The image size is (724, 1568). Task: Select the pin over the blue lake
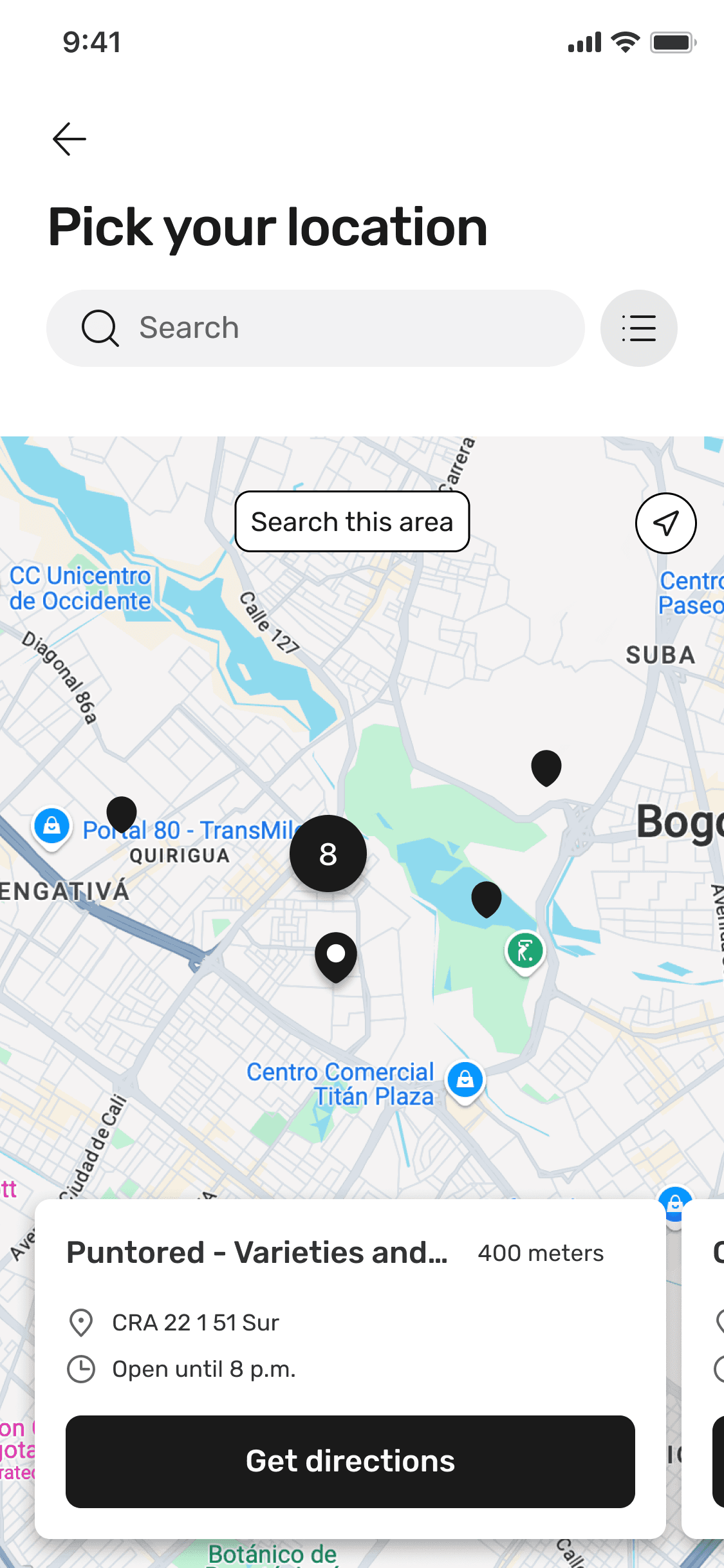[x=487, y=898]
